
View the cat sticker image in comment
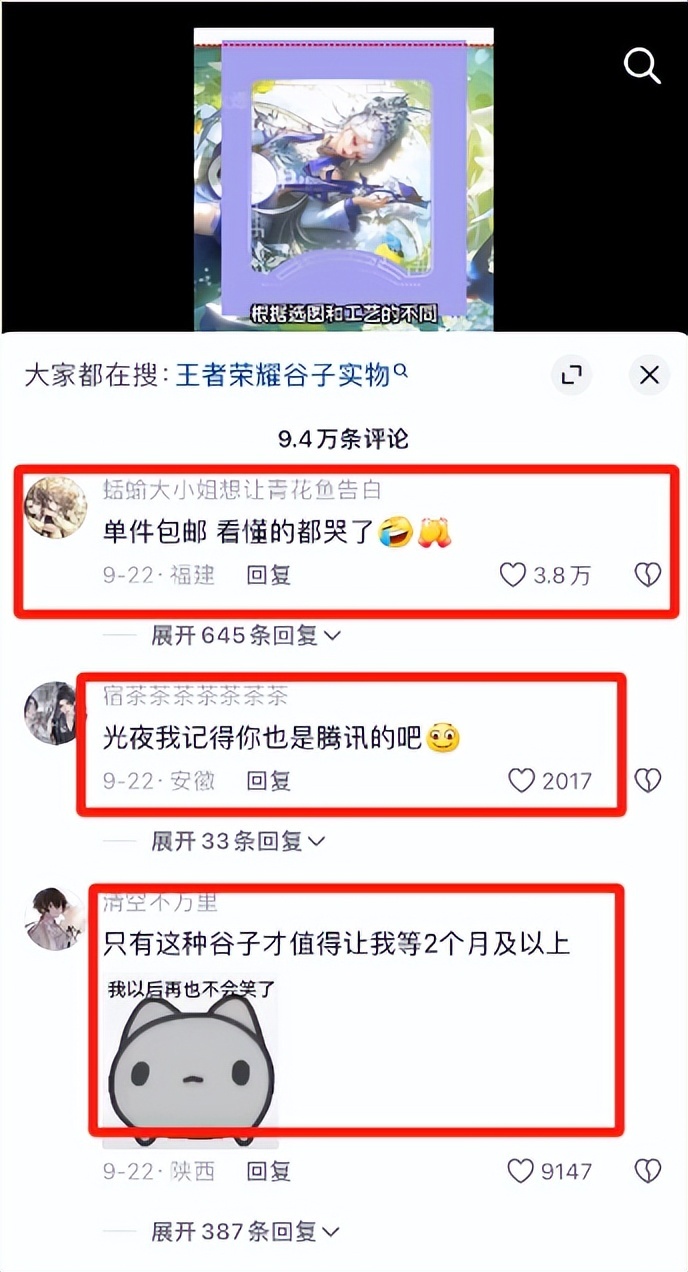point(190,1062)
